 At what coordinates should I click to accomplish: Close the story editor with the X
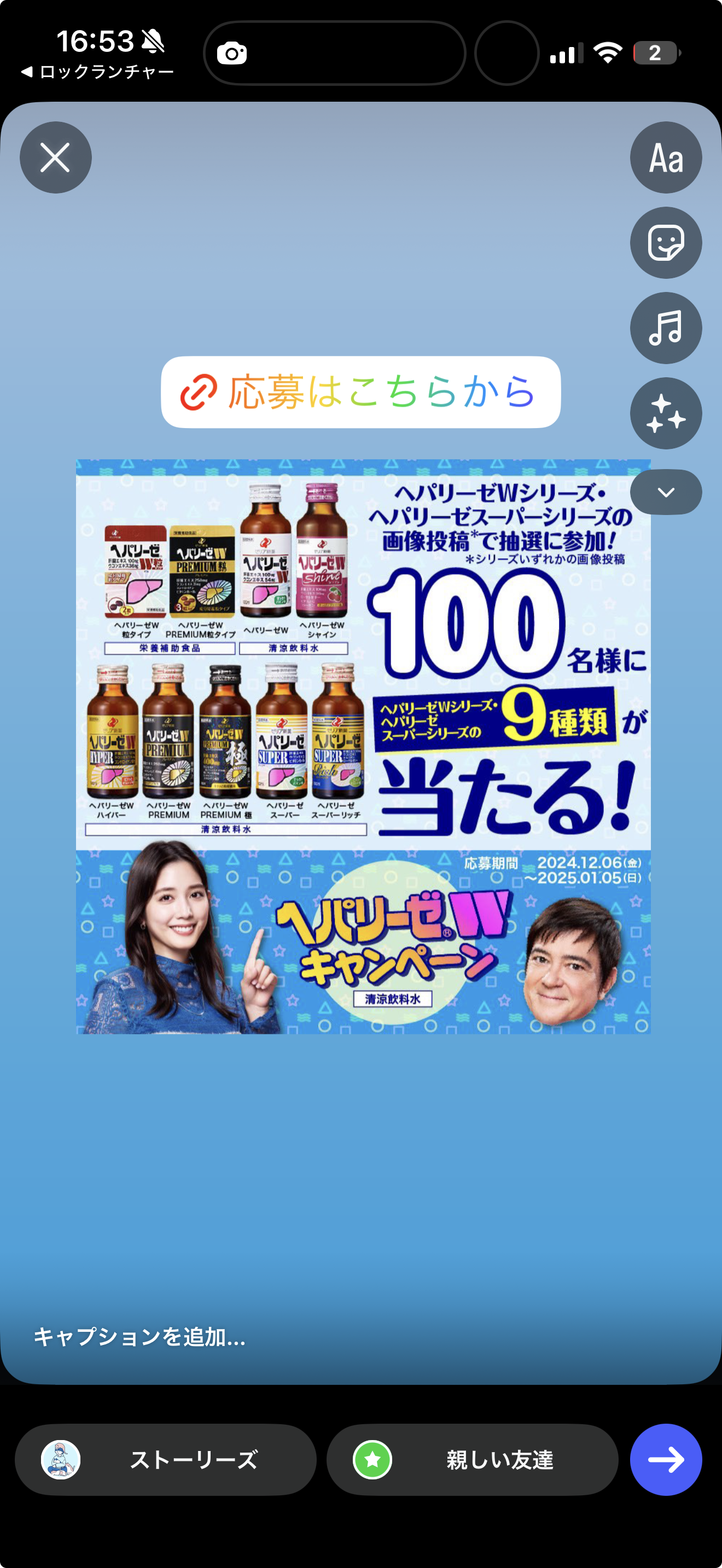pyautogui.click(x=55, y=157)
